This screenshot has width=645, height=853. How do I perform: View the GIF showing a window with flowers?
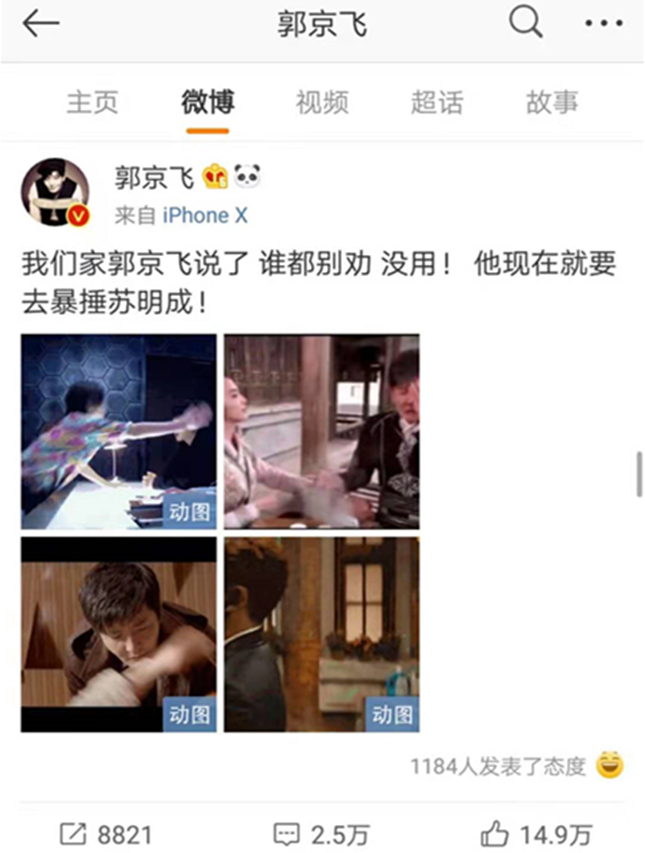[x=322, y=634]
